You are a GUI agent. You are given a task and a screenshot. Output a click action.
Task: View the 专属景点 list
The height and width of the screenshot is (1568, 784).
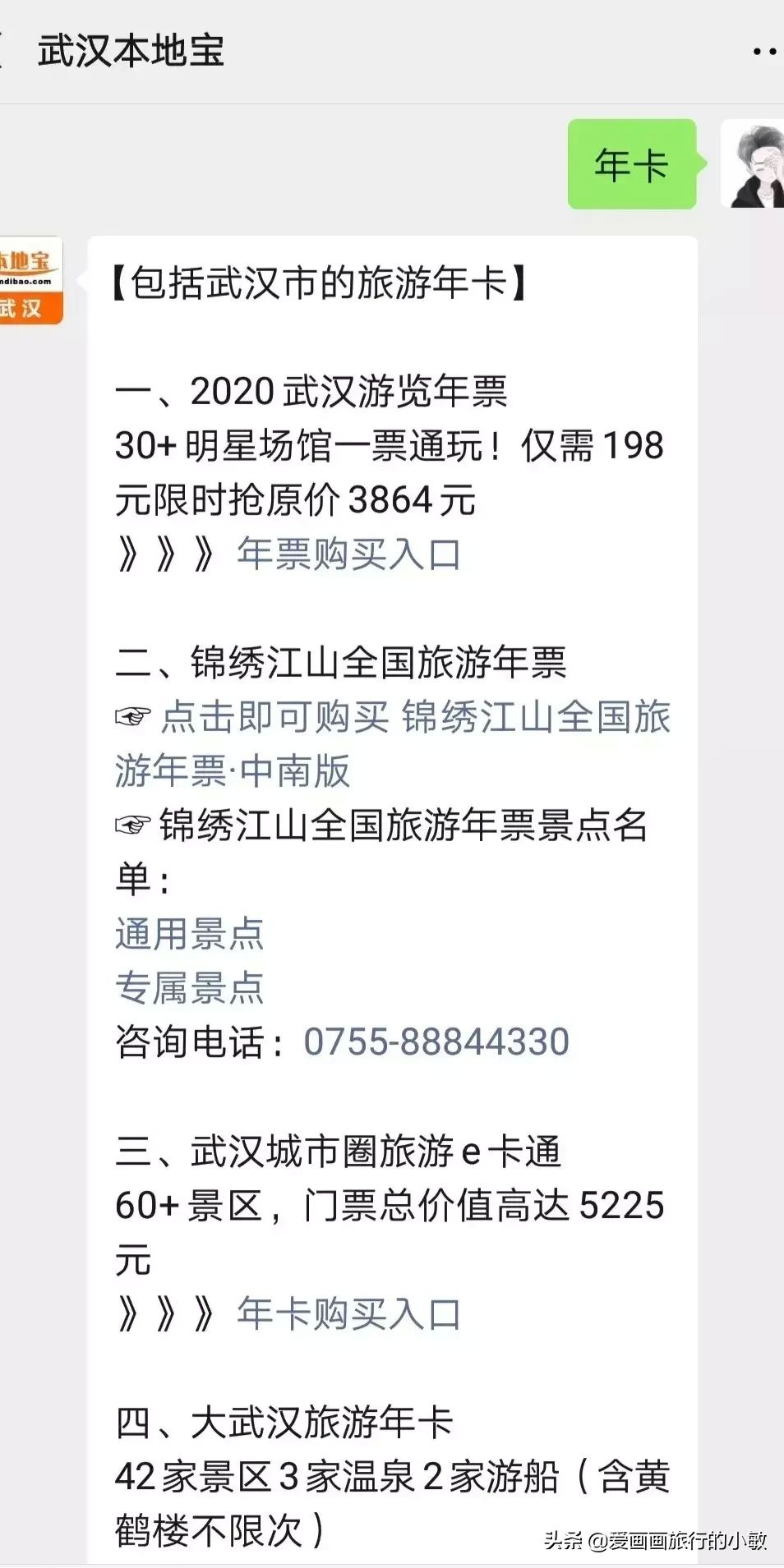click(x=190, y=988)
